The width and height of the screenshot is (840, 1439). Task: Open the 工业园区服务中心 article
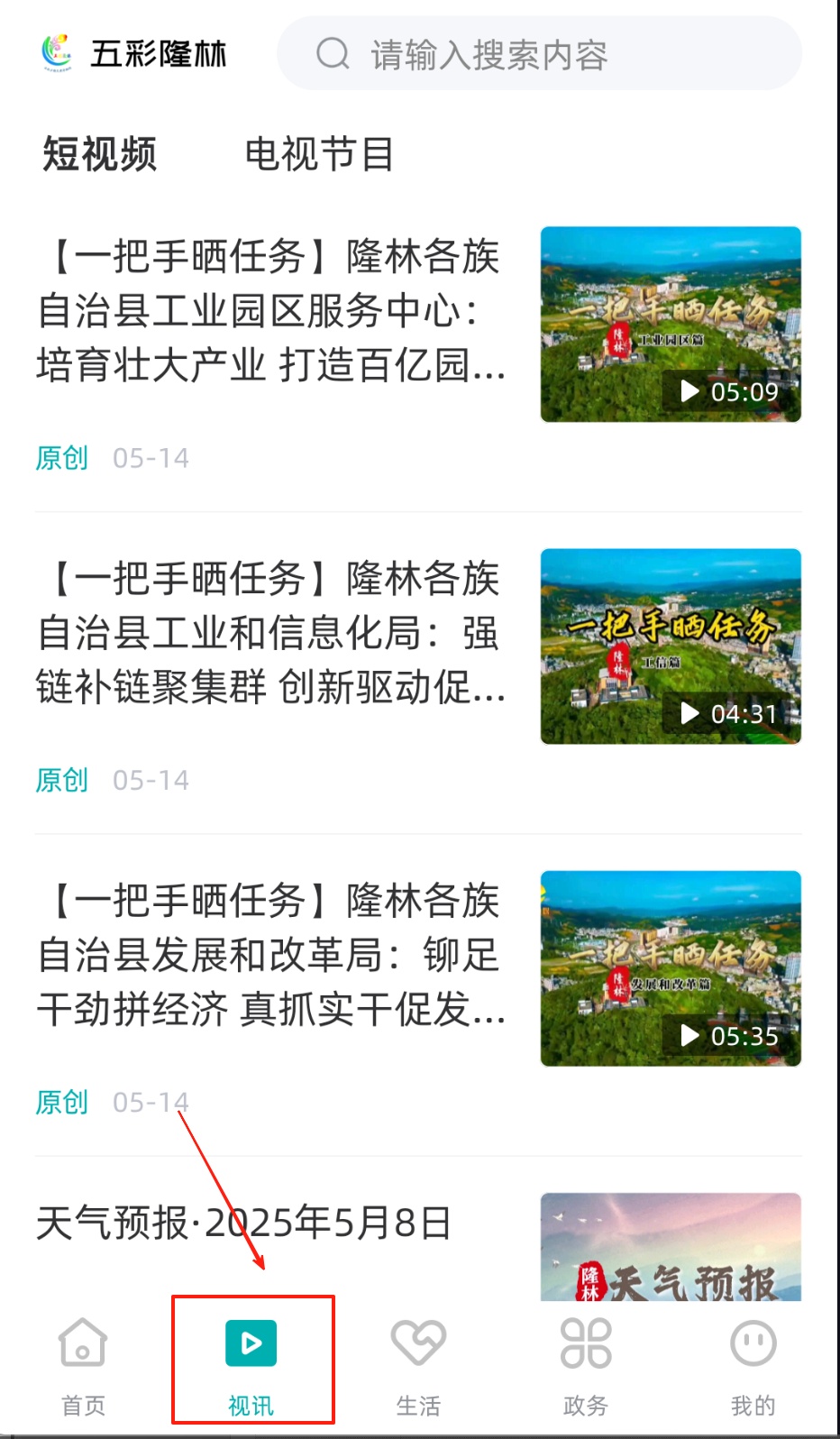pos(270,311)
